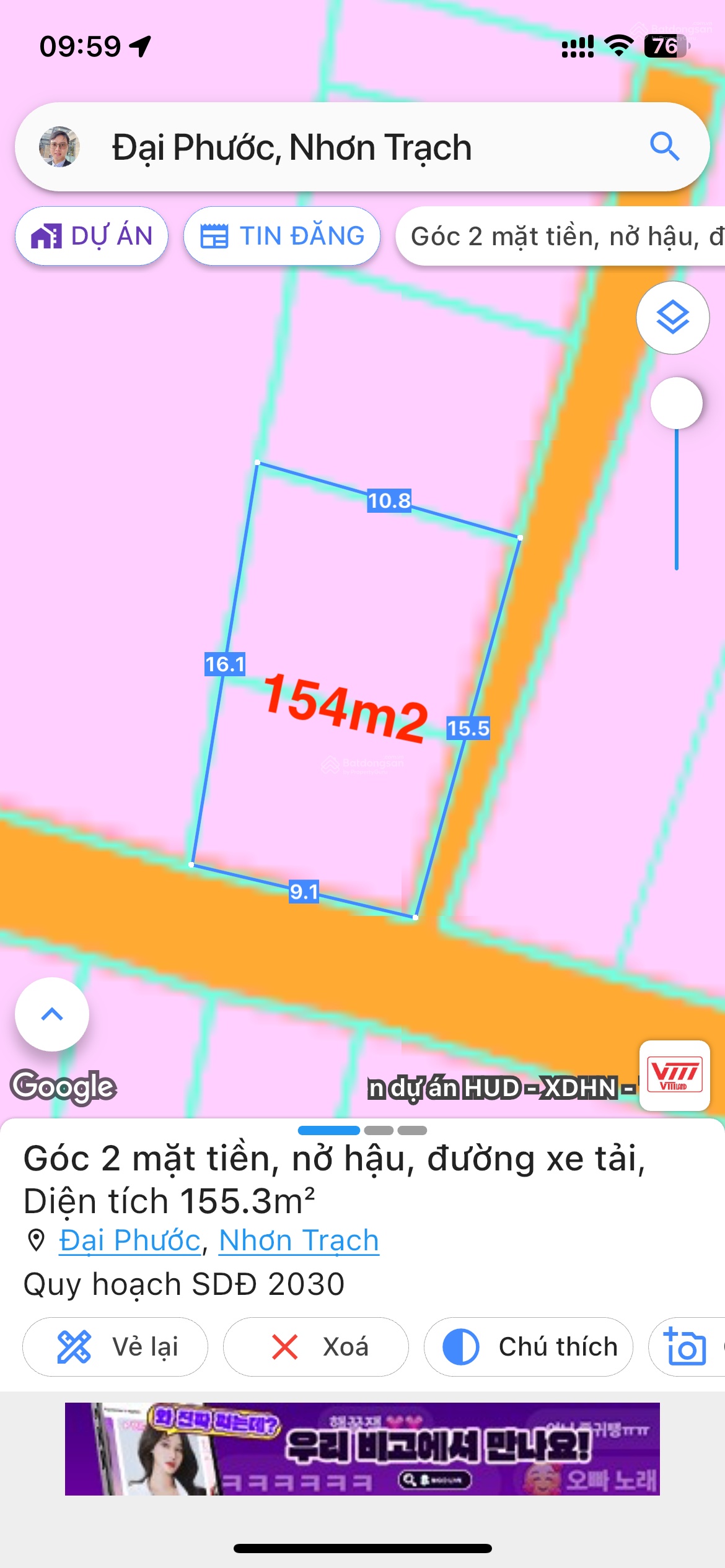Open the Góc 2 mặt tiền listing chip
The image size is (725, 1568).
561,236
